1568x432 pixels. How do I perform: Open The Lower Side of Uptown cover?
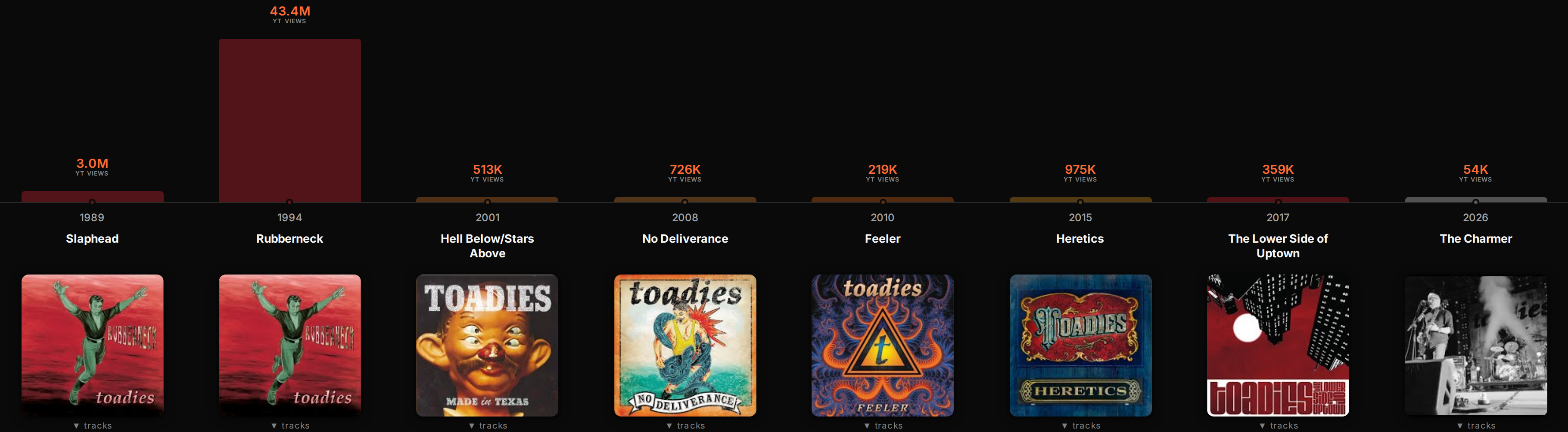coord(1278,345)
